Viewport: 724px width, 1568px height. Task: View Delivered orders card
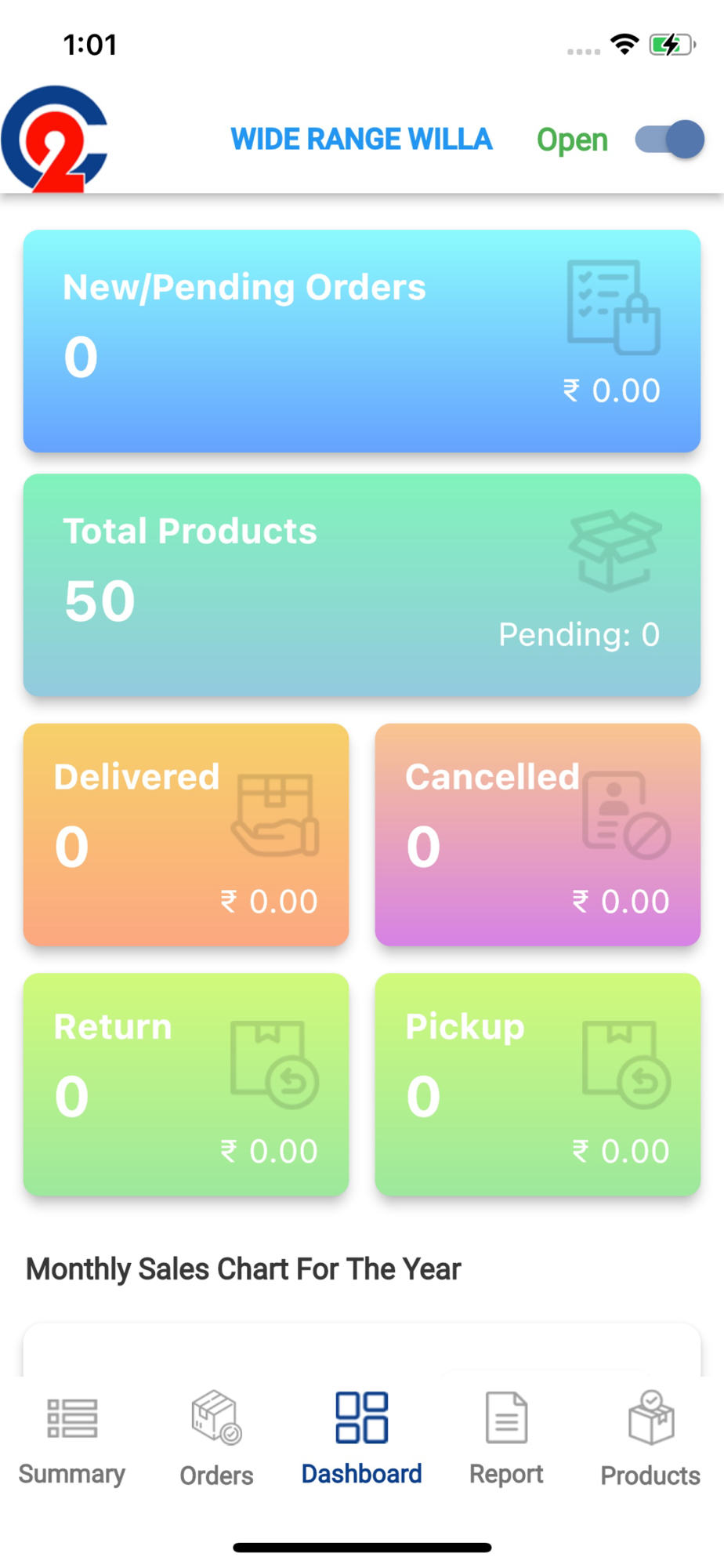click(x=186, y=835)
